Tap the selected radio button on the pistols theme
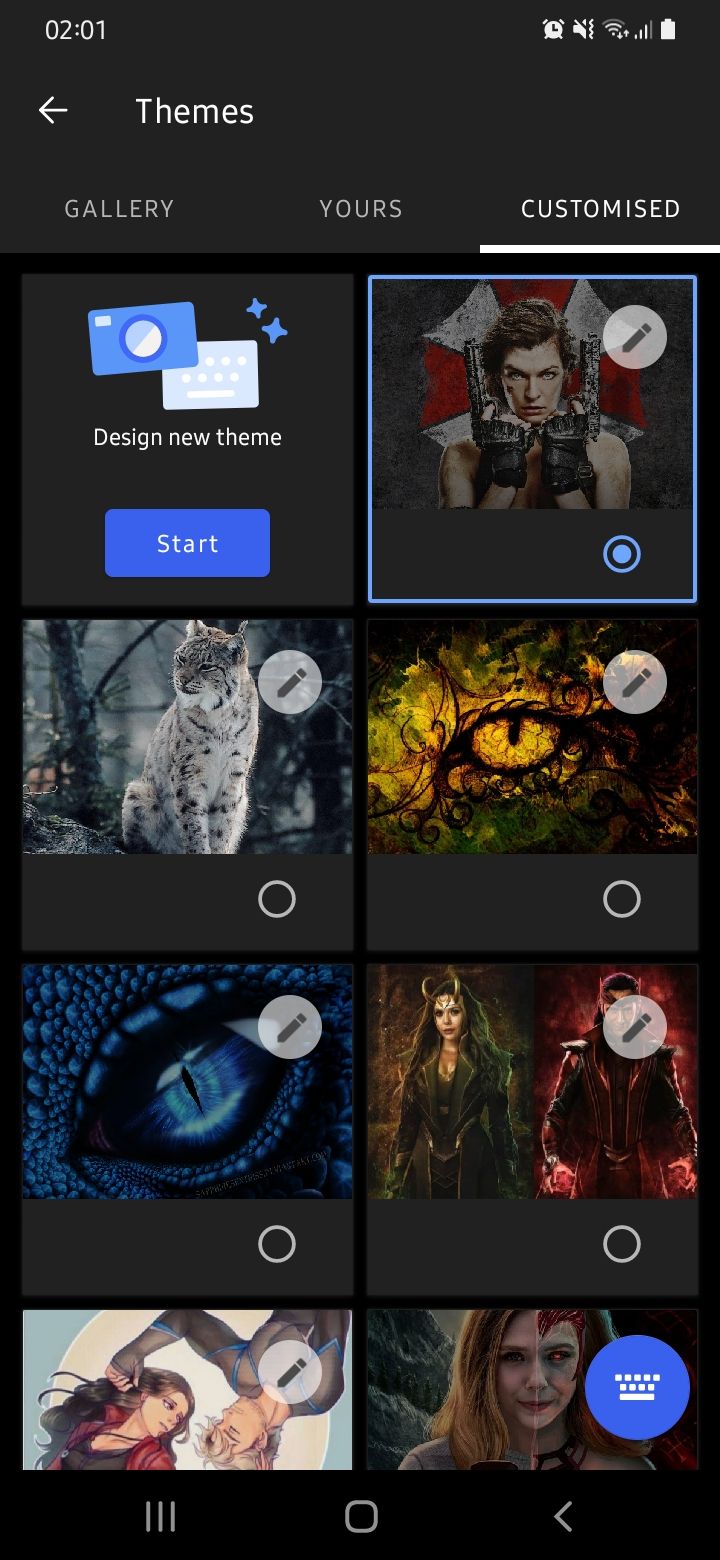Viewport: 720px width, 1560px height. click(x=622, y=554)
